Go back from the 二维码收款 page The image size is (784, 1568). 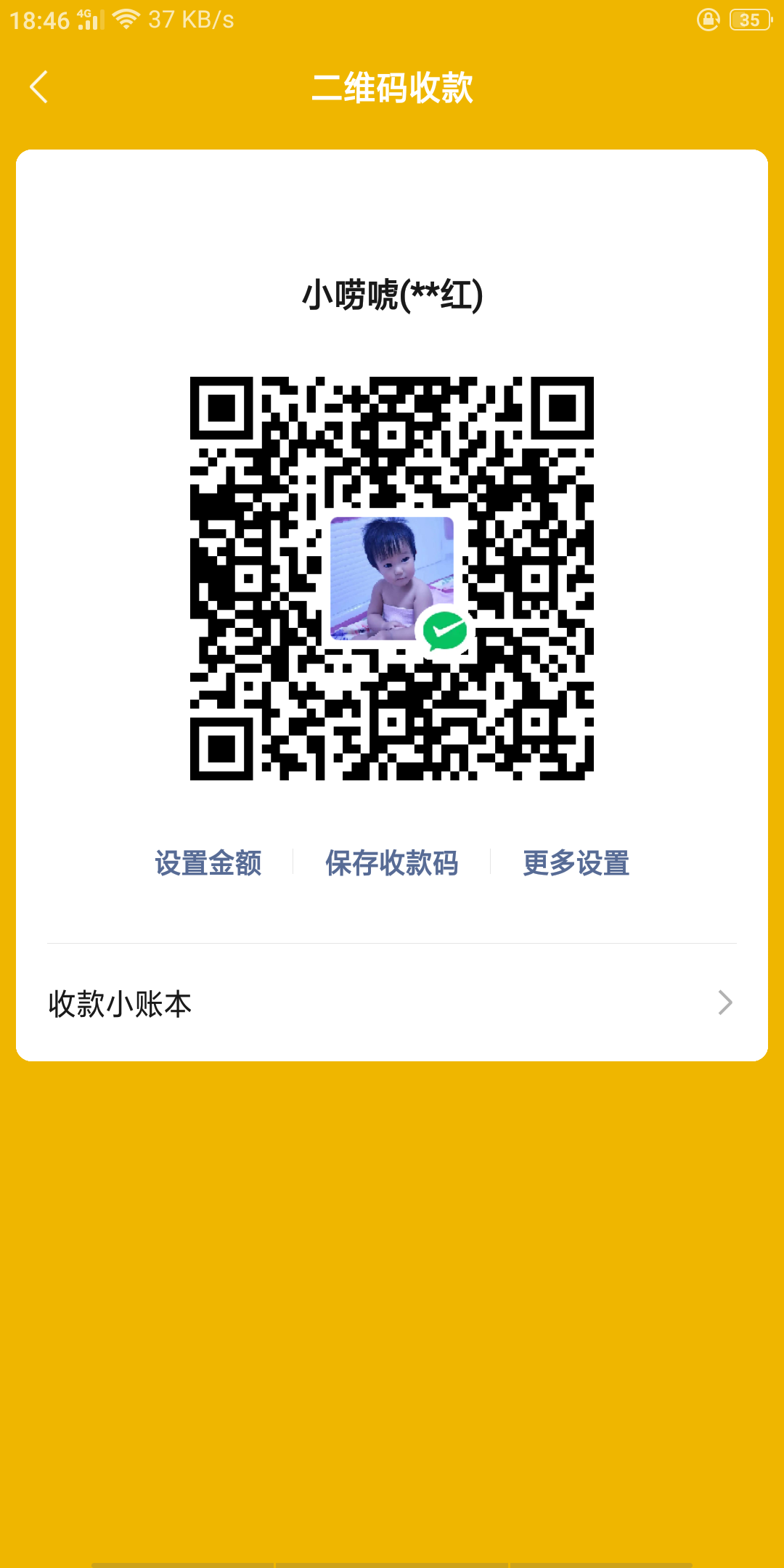pyautogui.click(x=39, y=87)
